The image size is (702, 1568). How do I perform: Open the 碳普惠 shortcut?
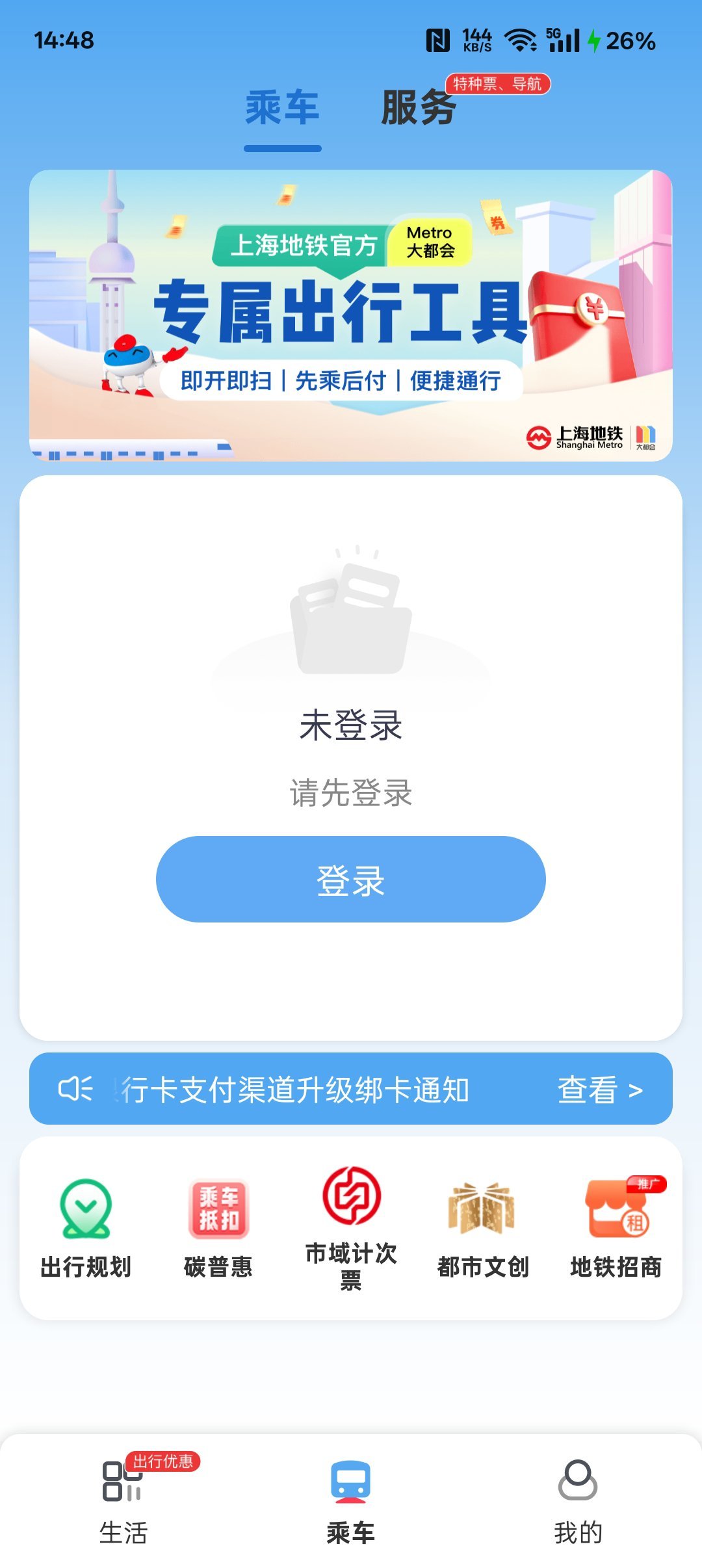(218, 1227)
